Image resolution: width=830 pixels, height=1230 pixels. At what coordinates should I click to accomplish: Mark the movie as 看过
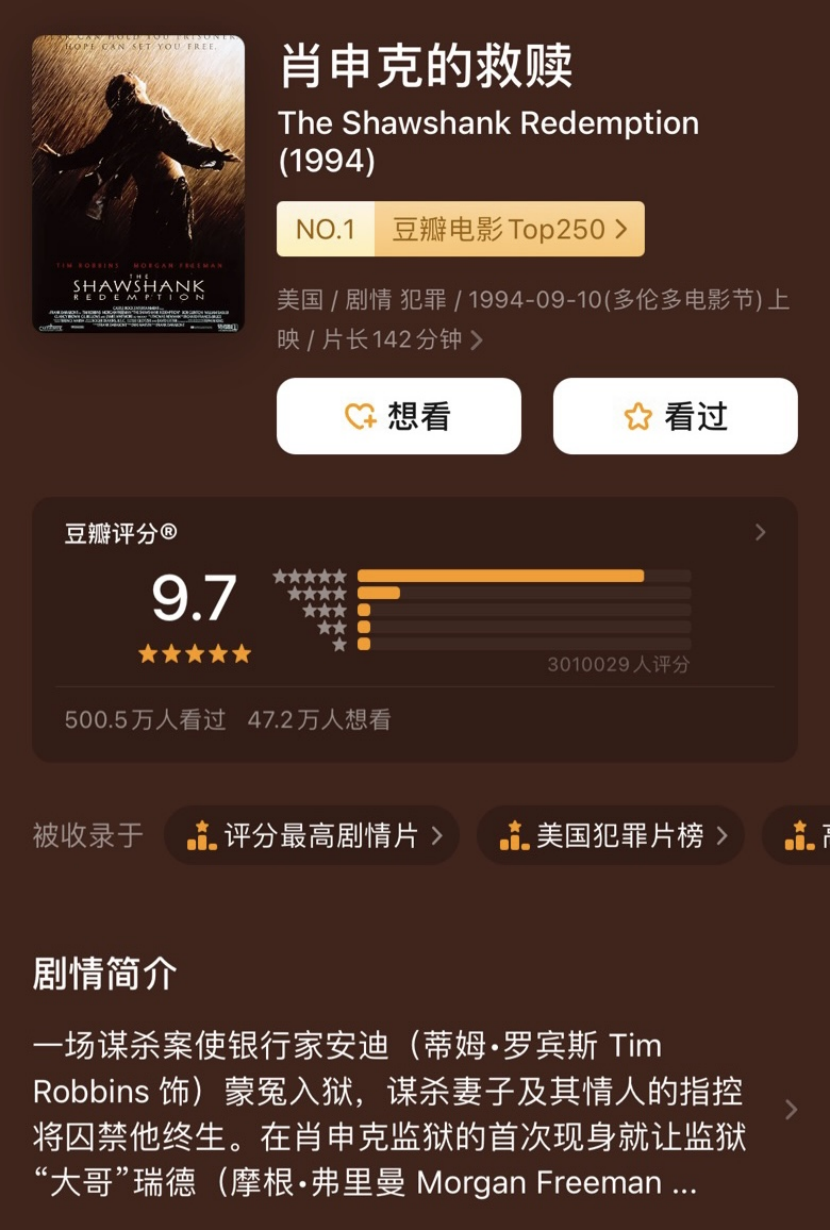pyautogui.click(x=675, y=416)
